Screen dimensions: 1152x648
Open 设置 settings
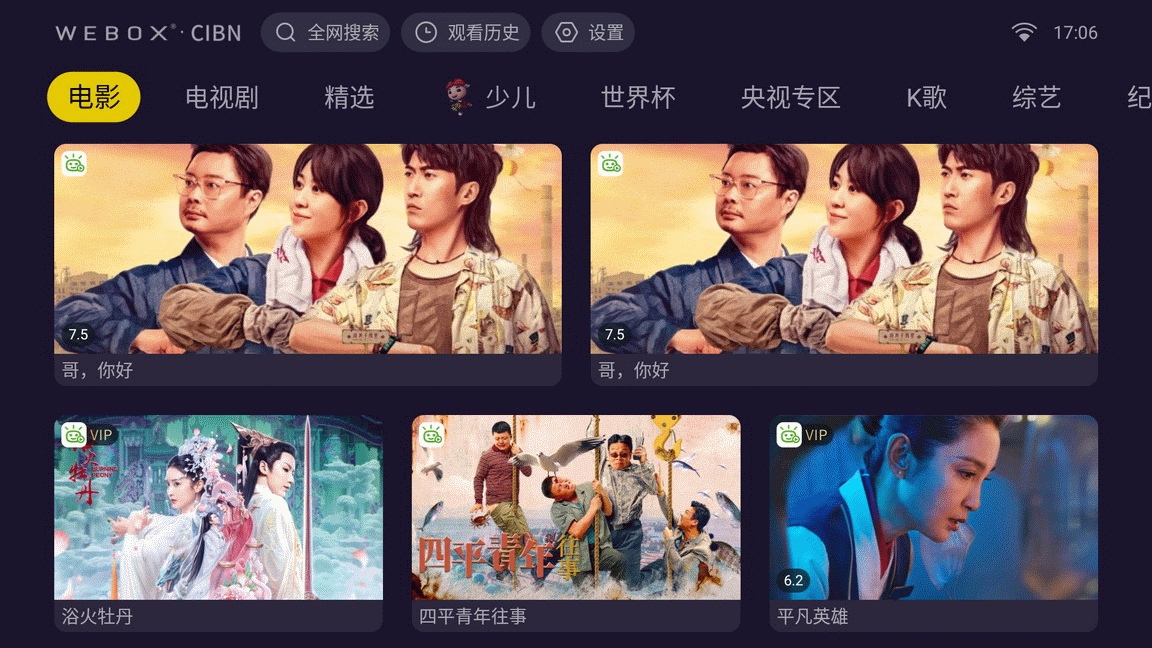(x=588, y=33)
